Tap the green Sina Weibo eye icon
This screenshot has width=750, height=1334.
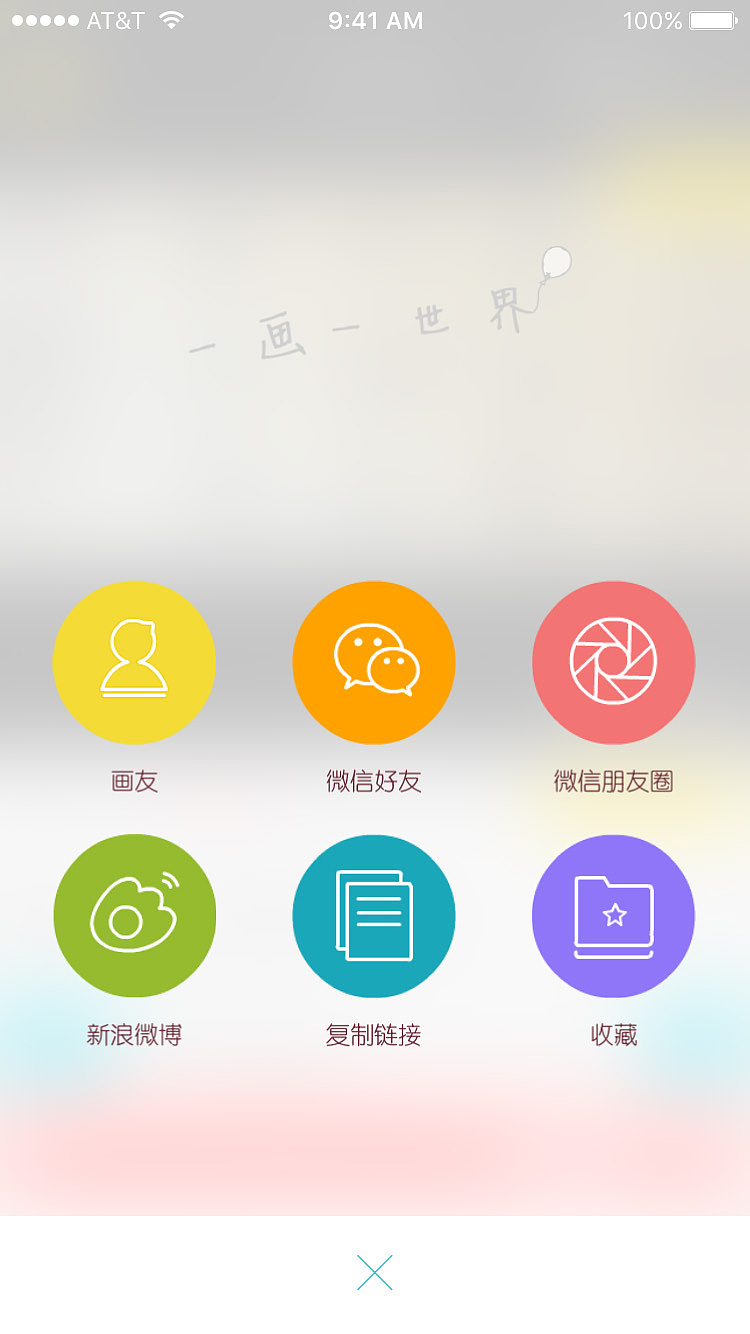(x=135, y=915)
